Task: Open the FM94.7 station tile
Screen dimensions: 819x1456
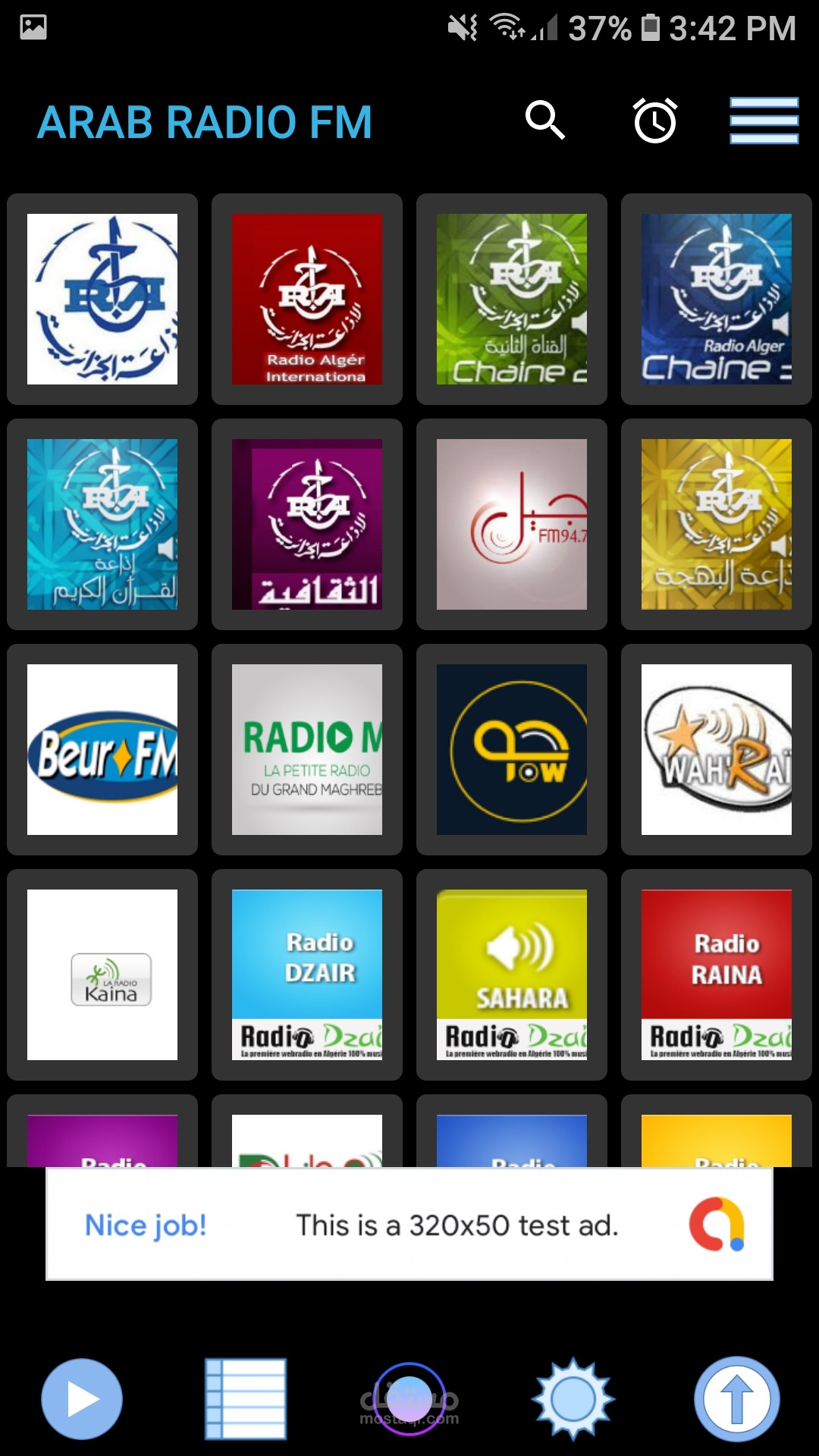Action: (512, 524)
